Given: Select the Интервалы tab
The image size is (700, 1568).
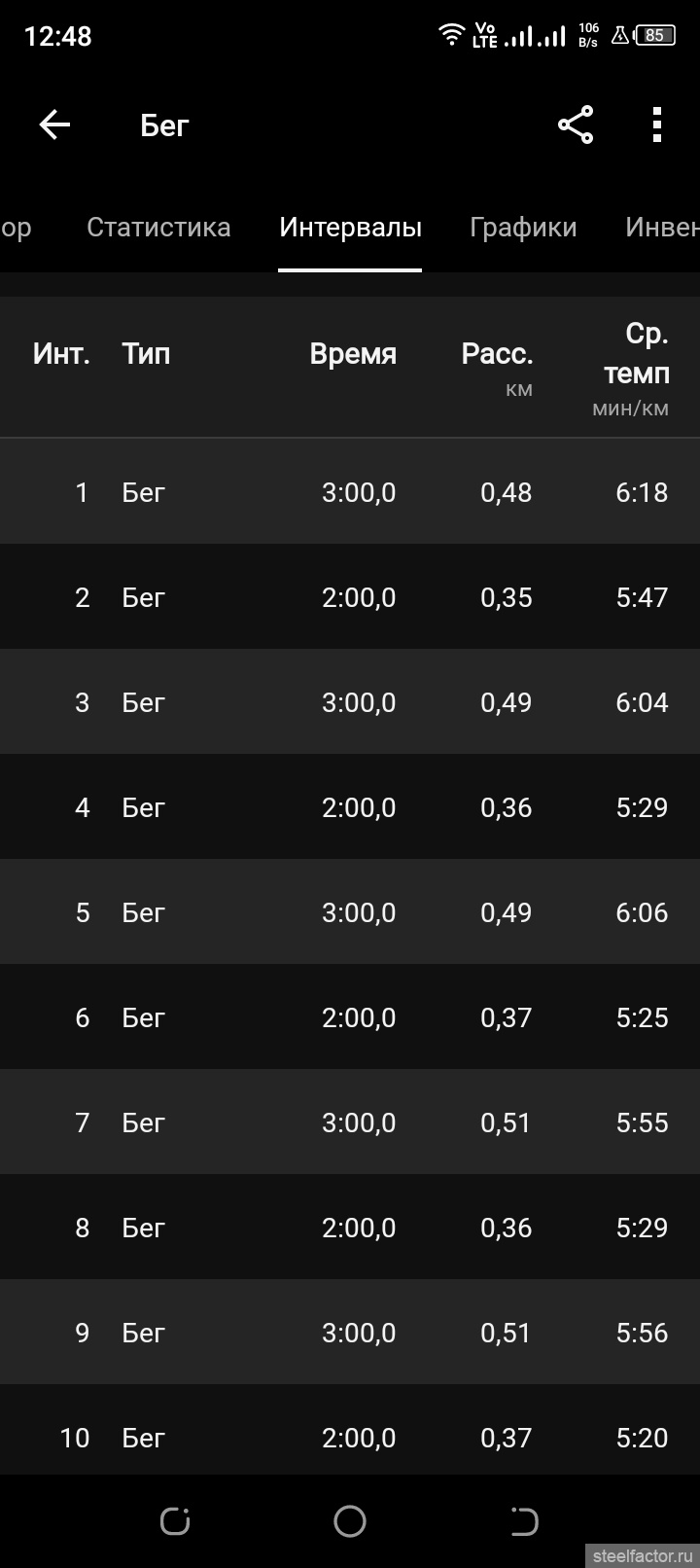Looking at the screenshot, I should (x=350, y=228).
